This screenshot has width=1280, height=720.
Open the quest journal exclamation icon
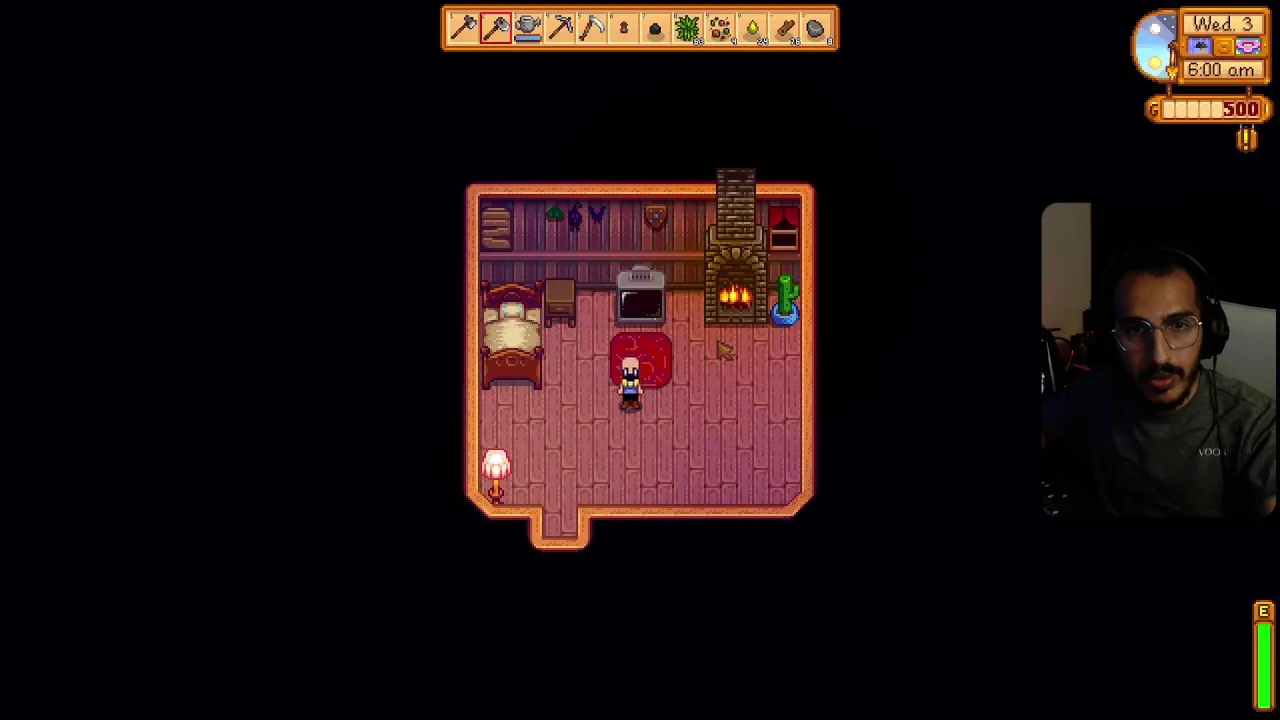pos(1246,139)
